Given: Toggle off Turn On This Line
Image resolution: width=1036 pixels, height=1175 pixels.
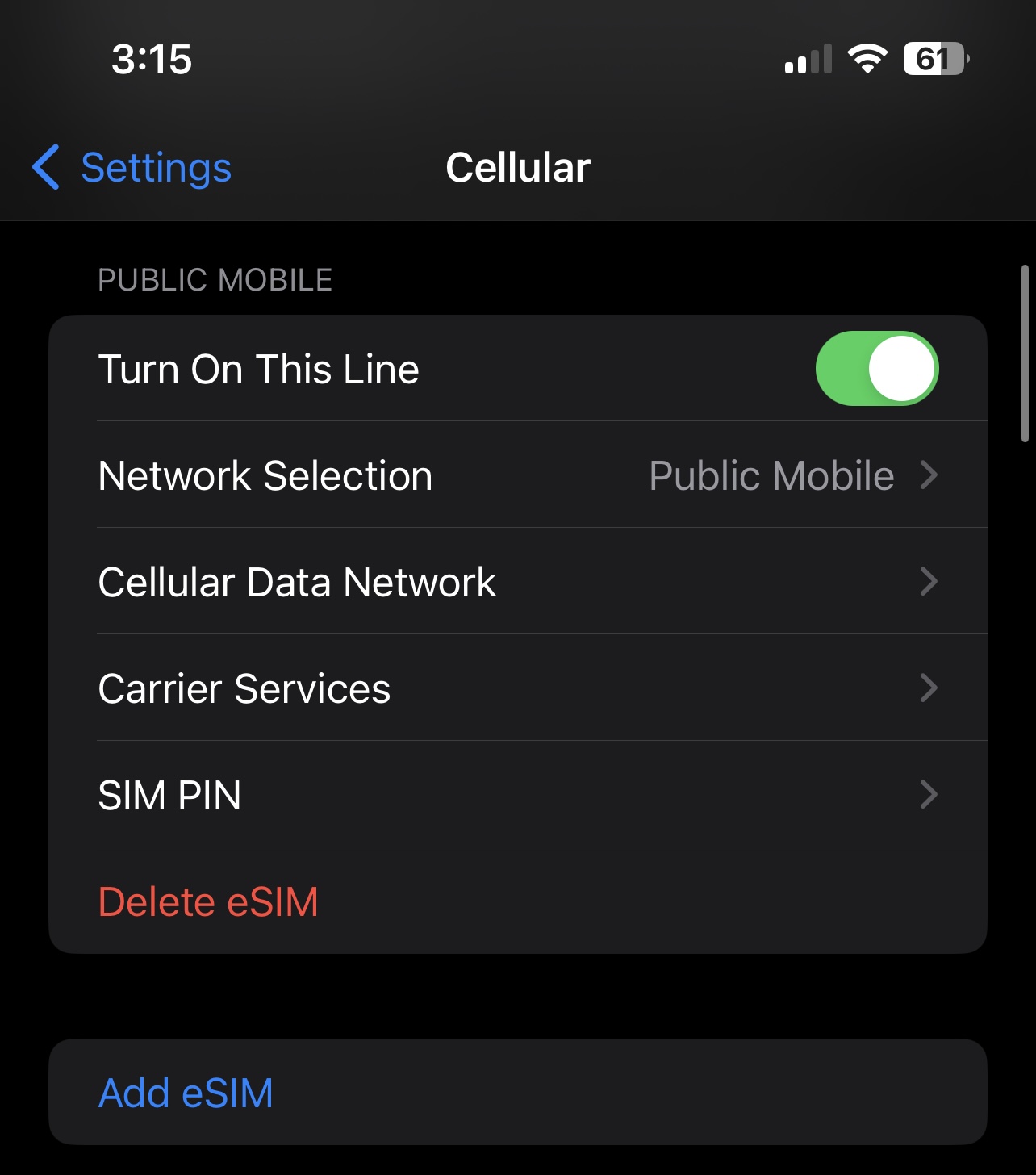Looking at the screenshot, I should coord(876,369).
